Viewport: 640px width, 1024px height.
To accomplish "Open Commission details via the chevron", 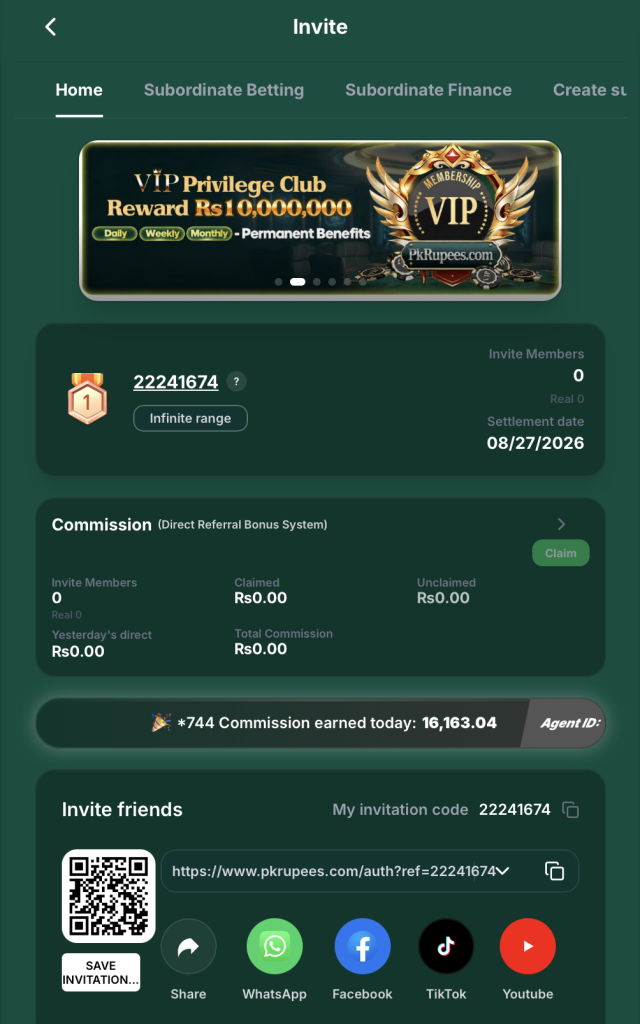I will (561, 524).
